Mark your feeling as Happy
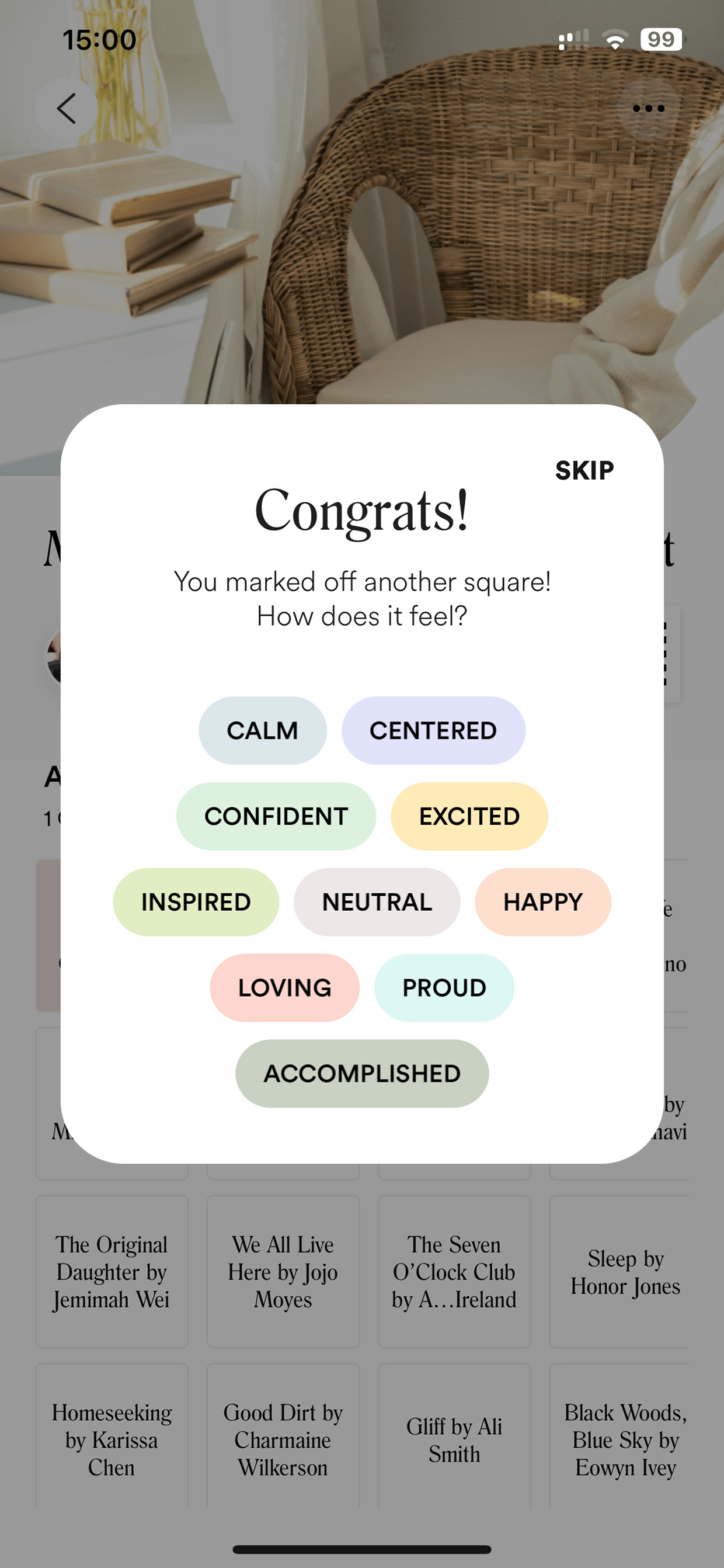 tap(542, 902)
